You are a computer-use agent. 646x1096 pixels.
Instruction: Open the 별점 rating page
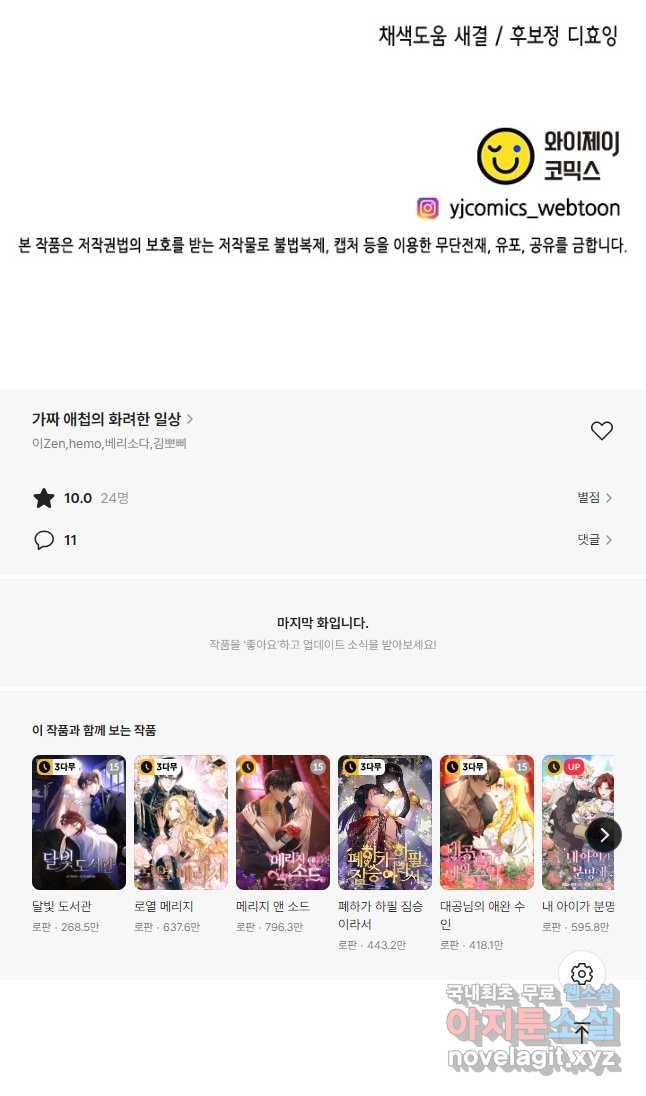(594, 497)
